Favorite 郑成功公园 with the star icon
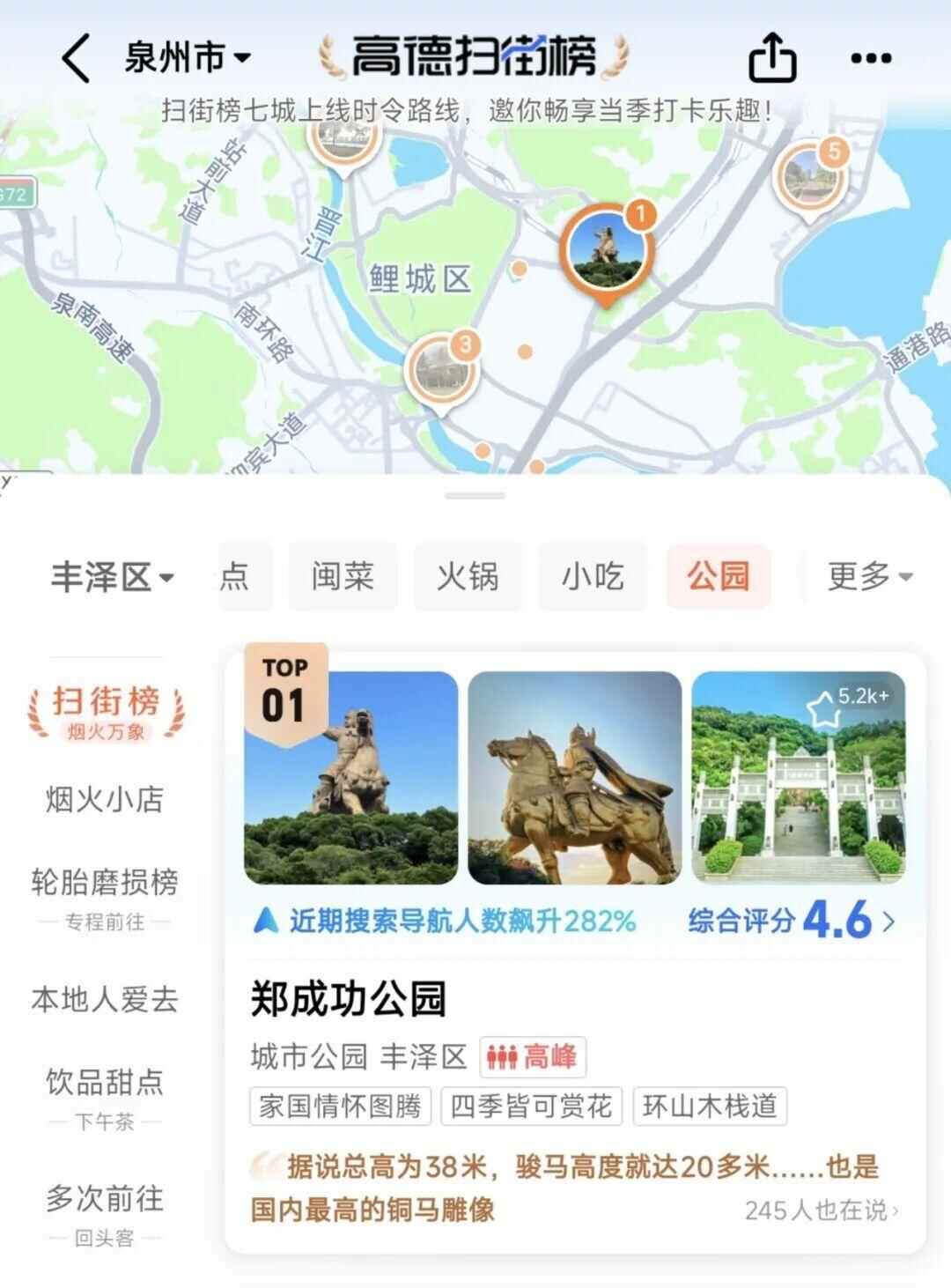 822,709
